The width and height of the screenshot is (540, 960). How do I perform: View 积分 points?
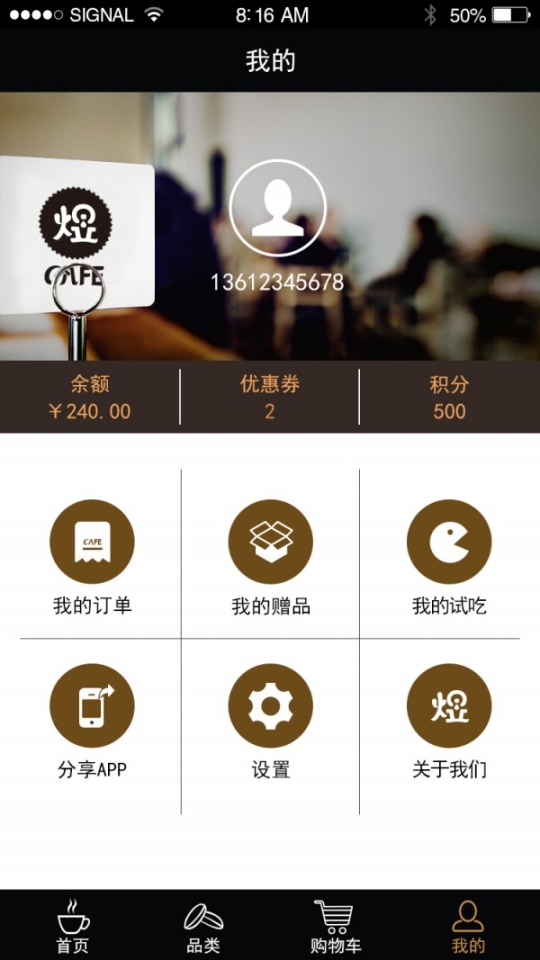[x=449, y=397]
